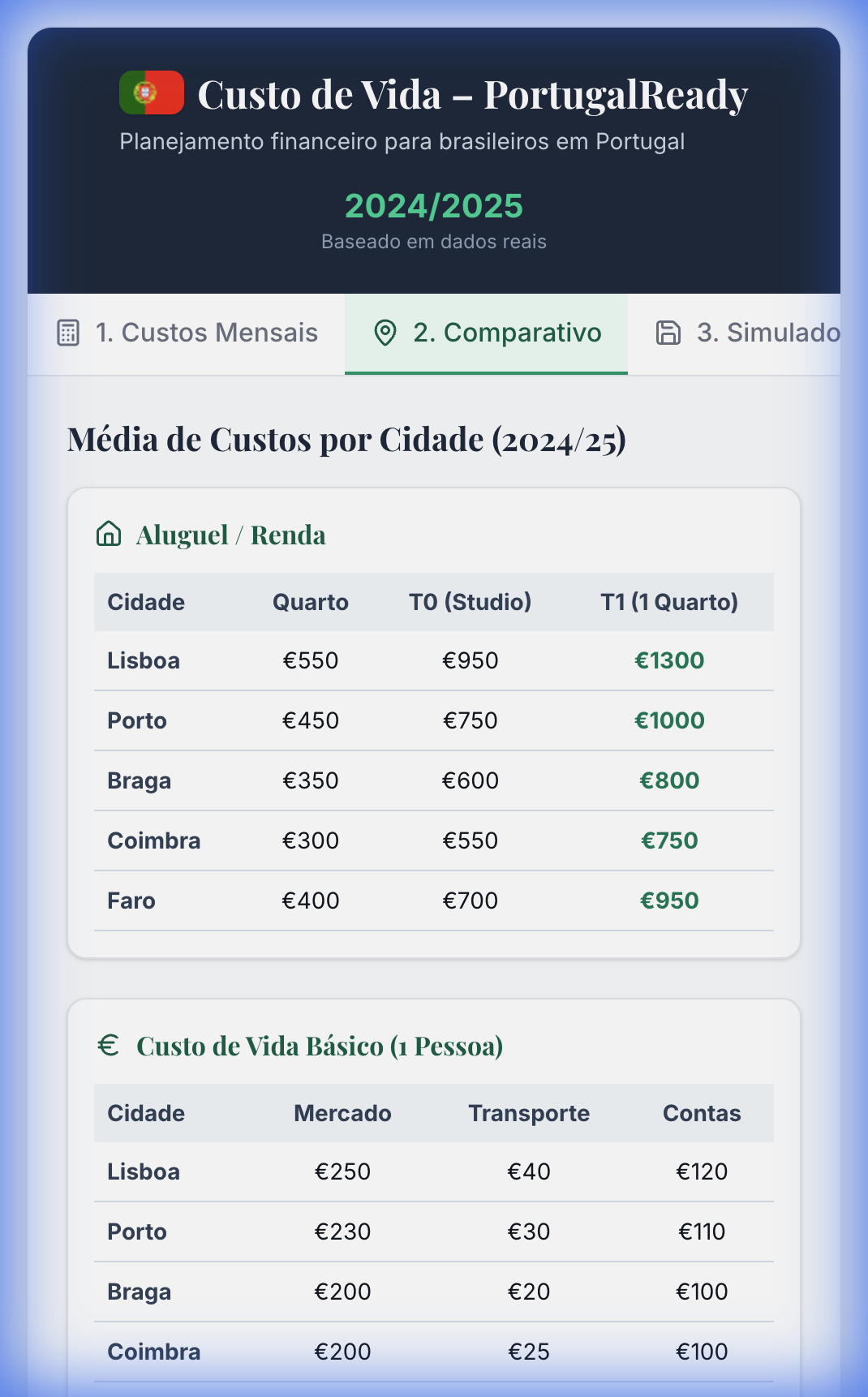
Task: Click the green T1 price for Lisboa
Action: point(670,660)
